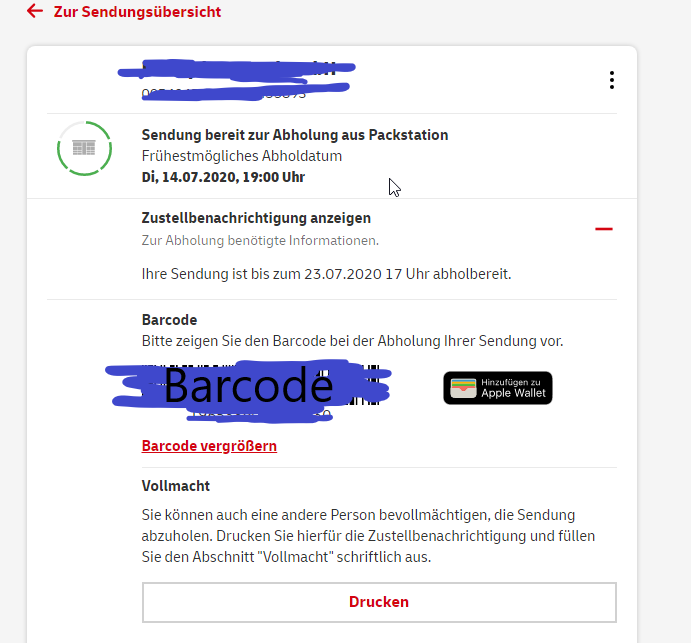
Task: Go back to Zur Sendungsübersicht
Action: coord(124,12)
